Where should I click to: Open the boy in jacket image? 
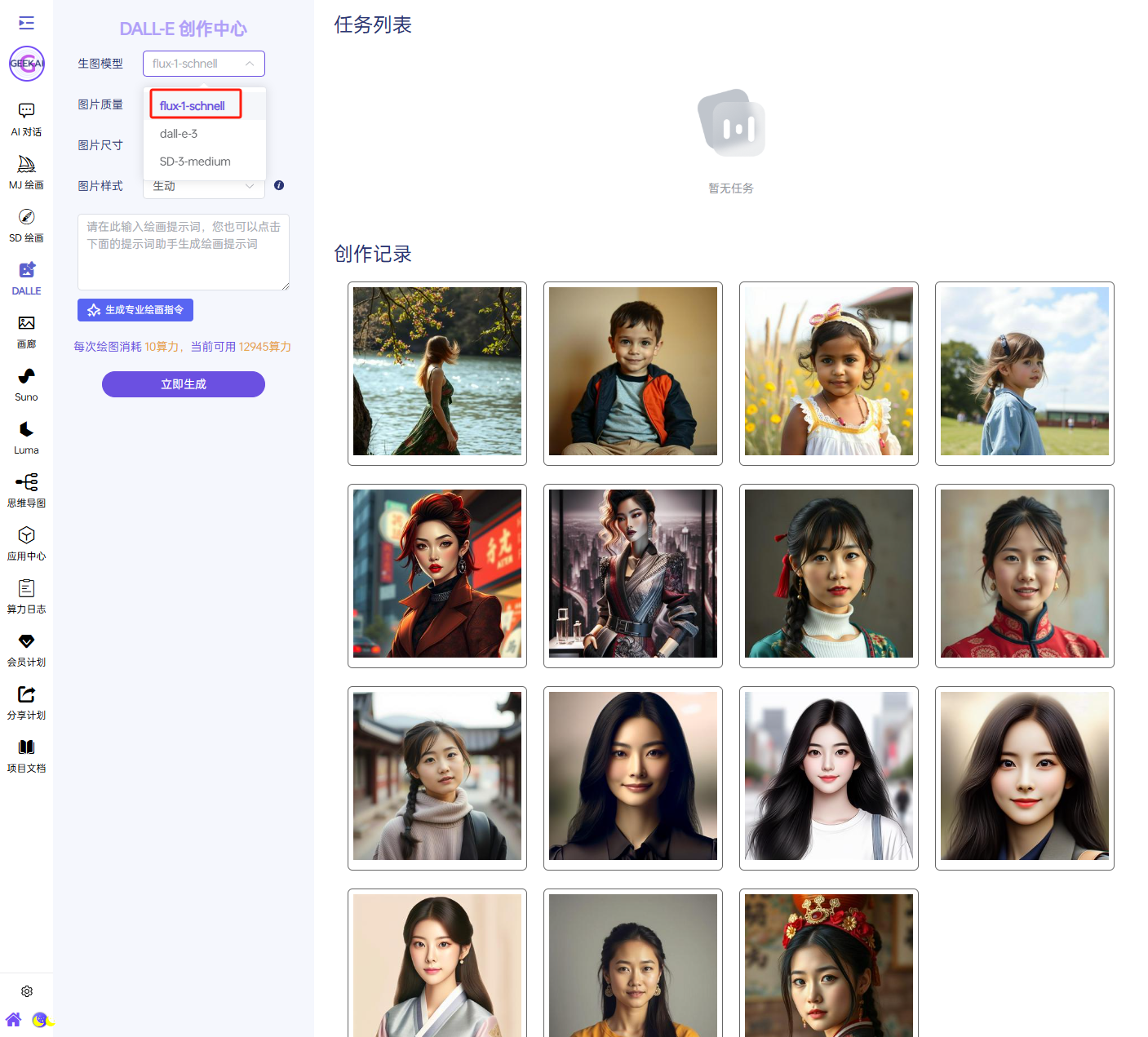pyautogui.click(x=632, y=372)
